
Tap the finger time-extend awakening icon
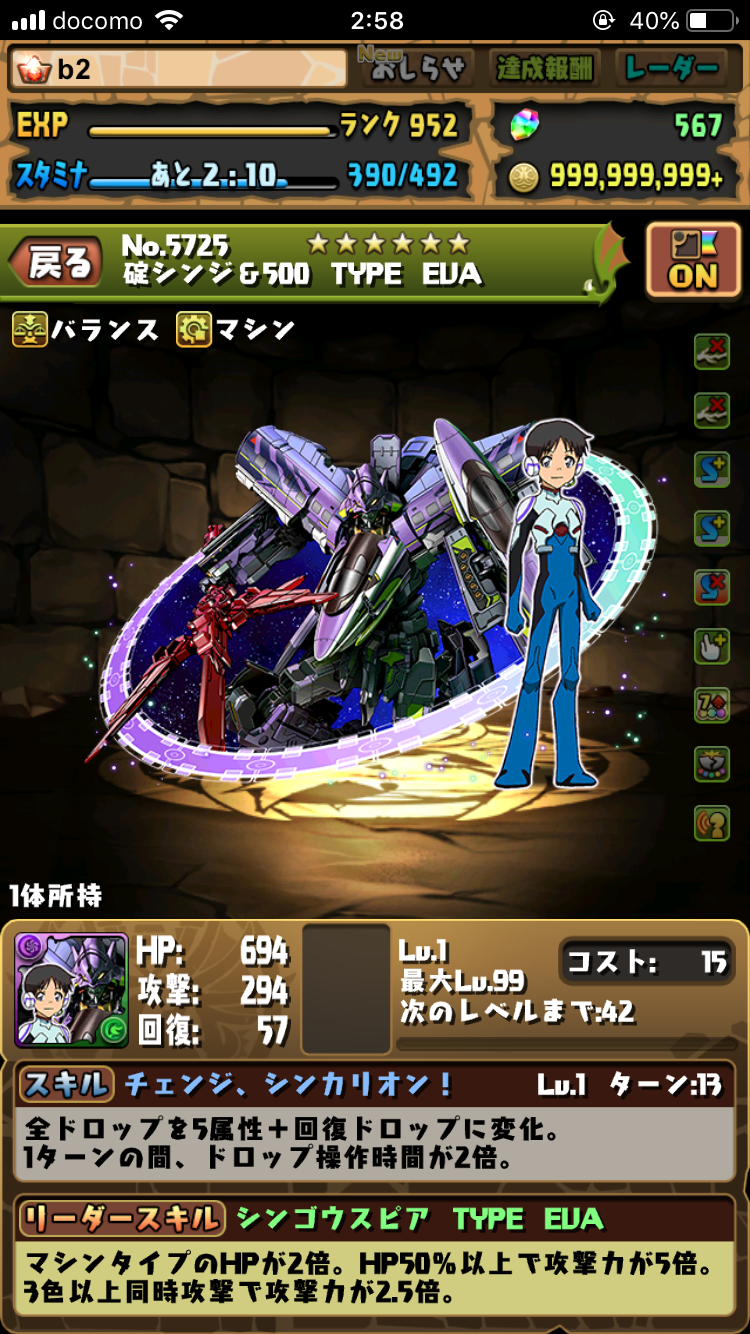pos(712,647)
